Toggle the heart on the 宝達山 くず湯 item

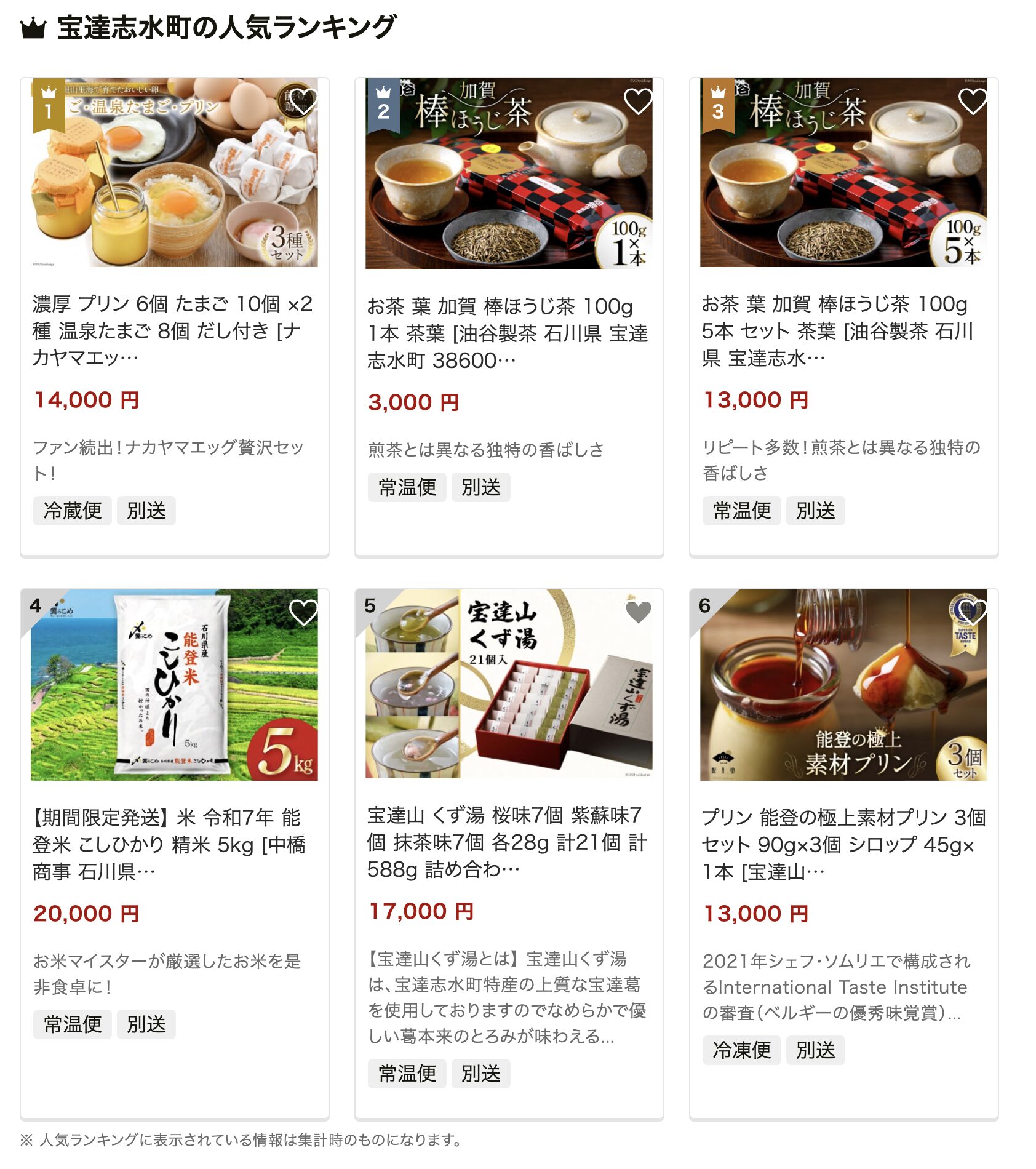click(638, 612)
